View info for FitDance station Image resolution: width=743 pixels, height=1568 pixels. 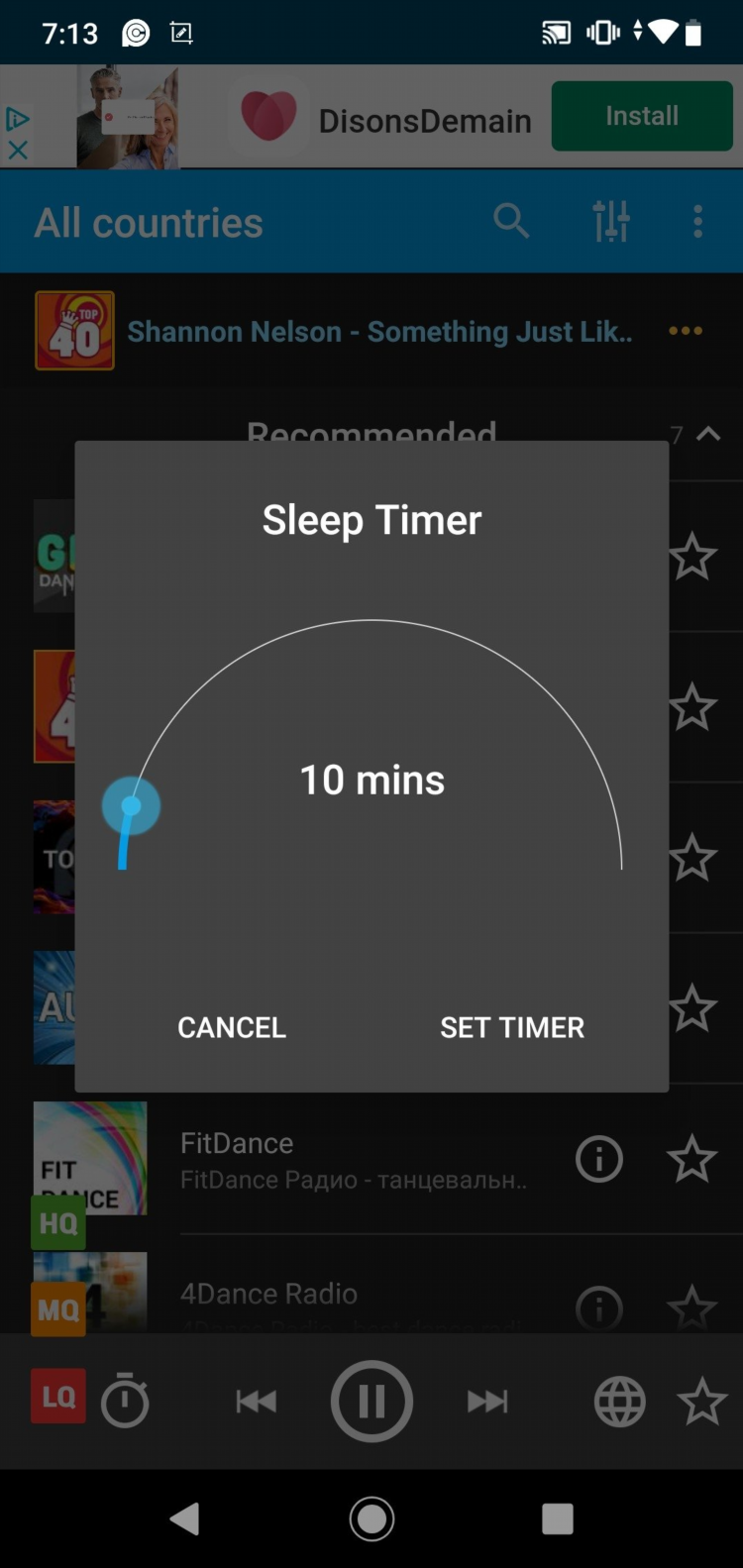599,1159
